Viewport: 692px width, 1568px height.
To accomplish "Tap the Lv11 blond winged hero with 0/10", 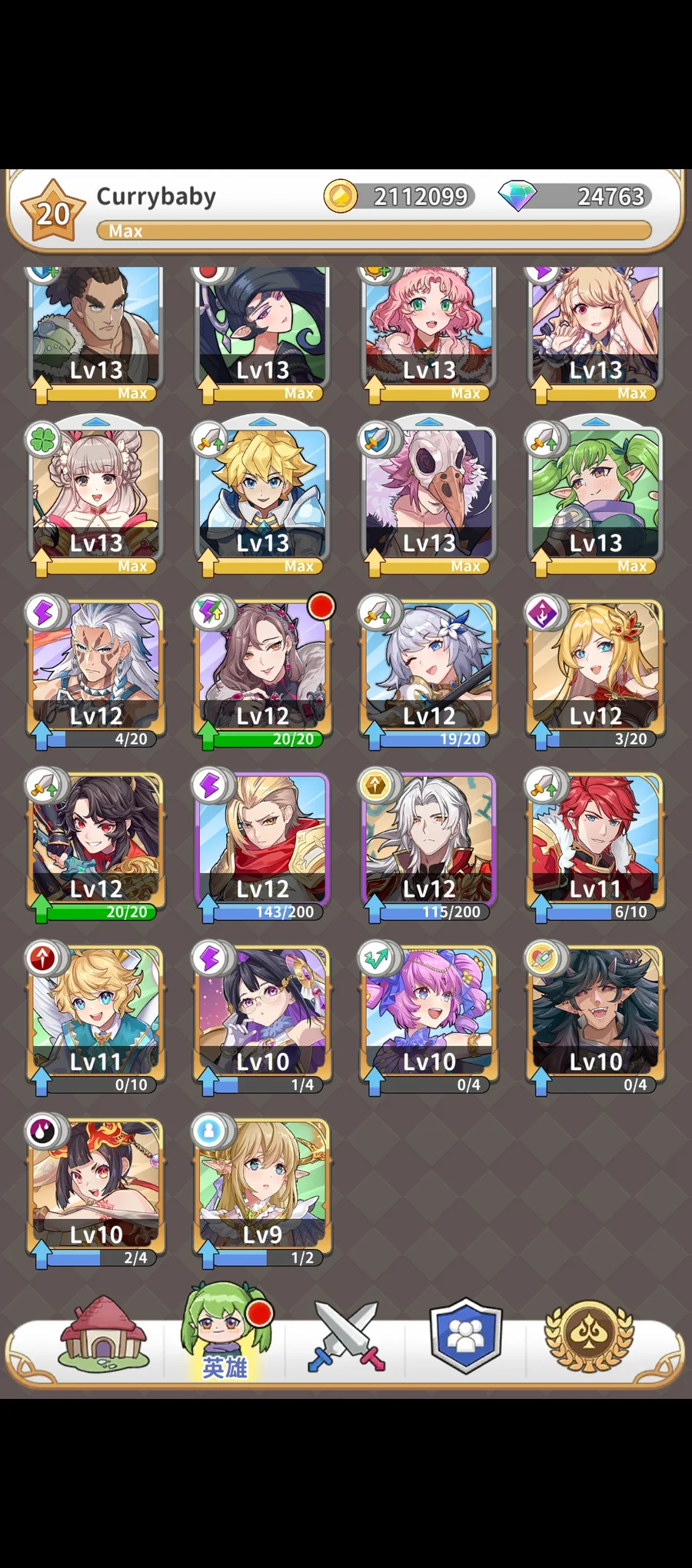I will coord(96,1013).
